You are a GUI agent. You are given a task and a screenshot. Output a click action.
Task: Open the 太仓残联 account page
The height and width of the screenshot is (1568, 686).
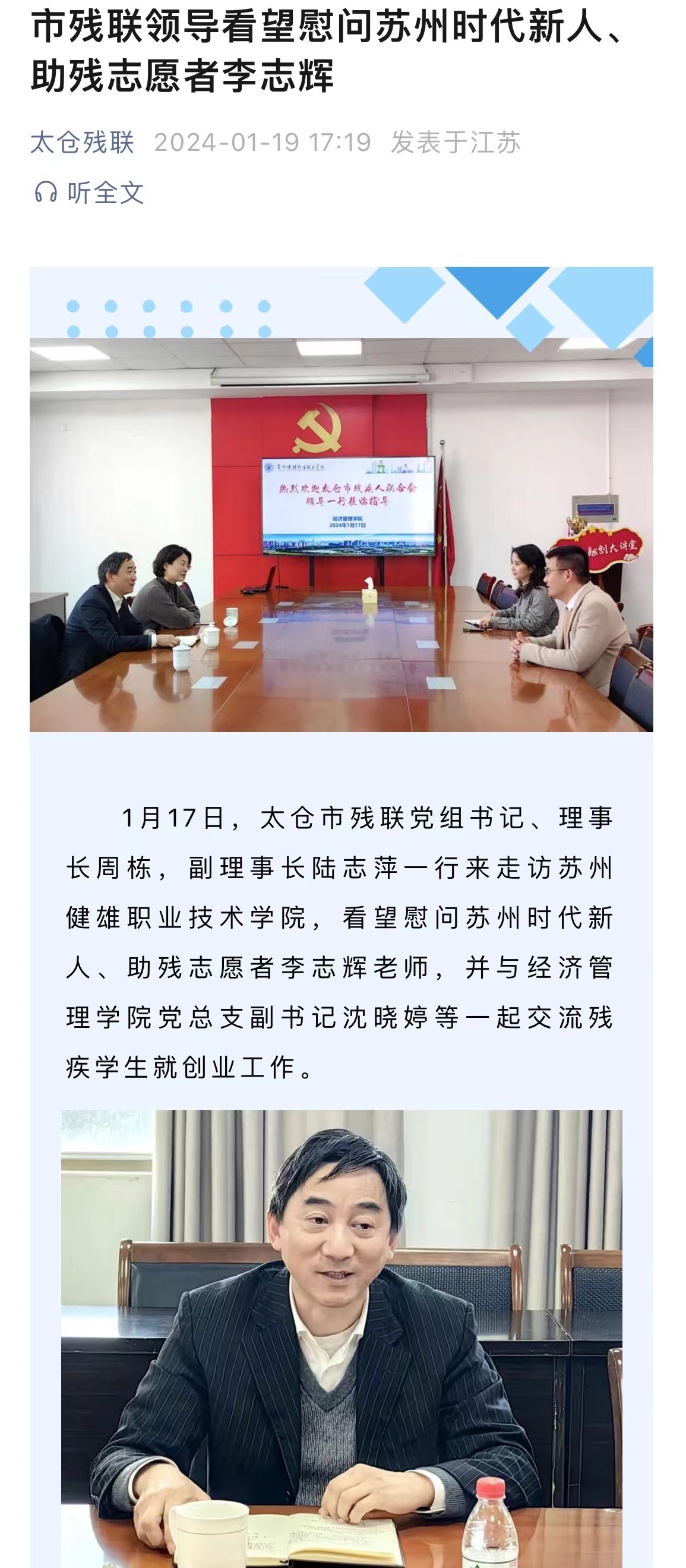[x=82, y=143]
